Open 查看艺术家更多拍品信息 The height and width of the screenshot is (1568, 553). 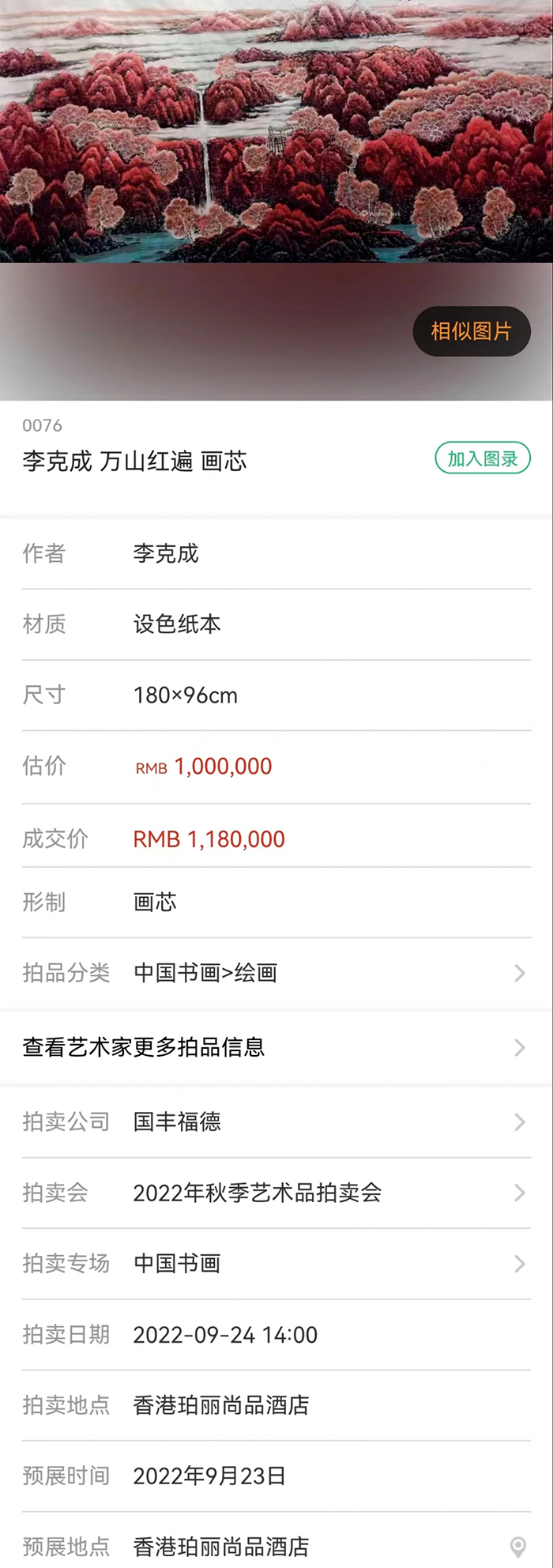pos(276,1047)
